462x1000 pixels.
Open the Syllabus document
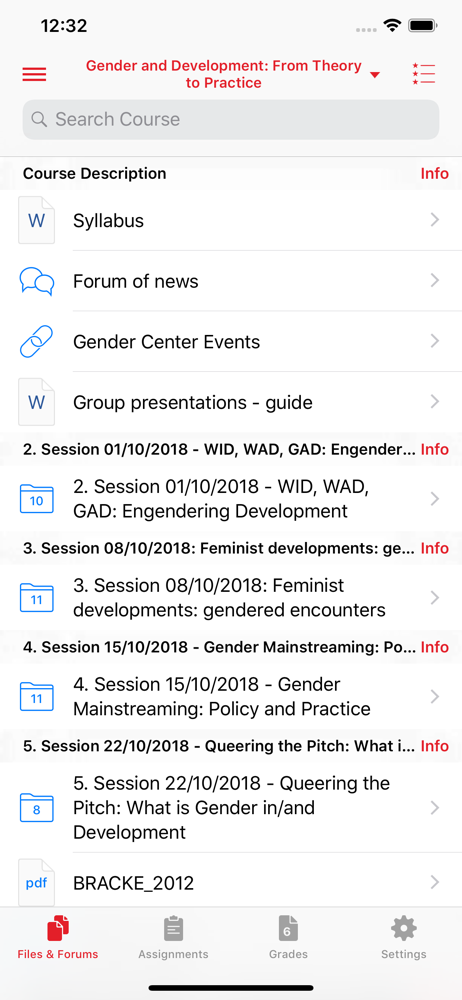231,221
